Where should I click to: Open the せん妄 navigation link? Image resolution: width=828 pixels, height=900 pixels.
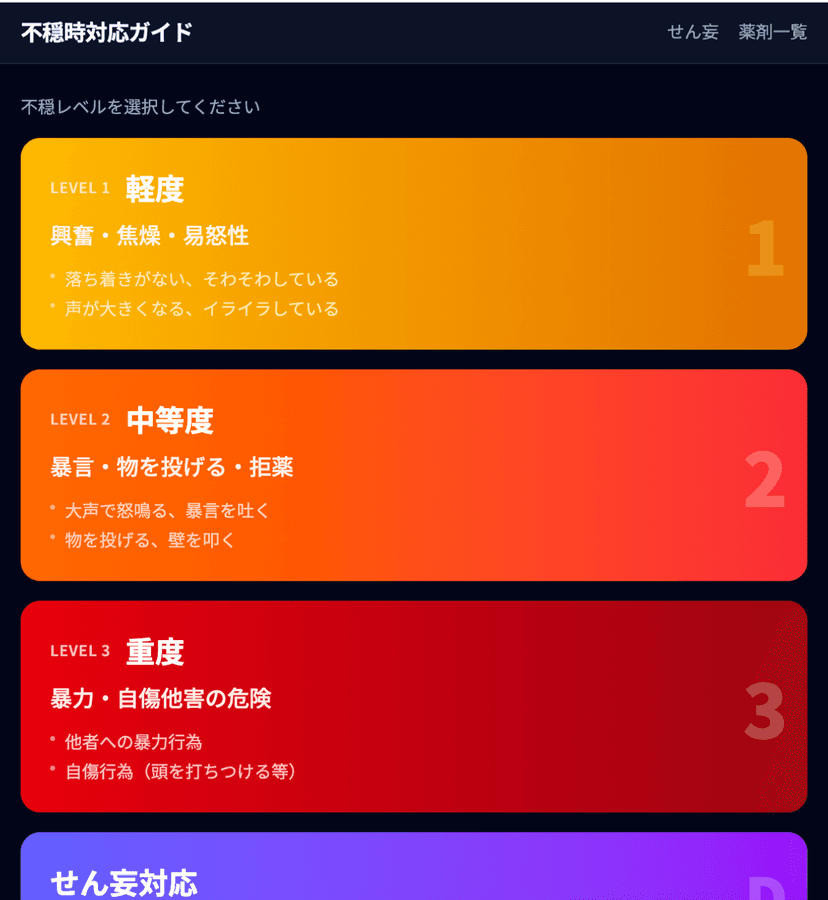click(692, 32)
